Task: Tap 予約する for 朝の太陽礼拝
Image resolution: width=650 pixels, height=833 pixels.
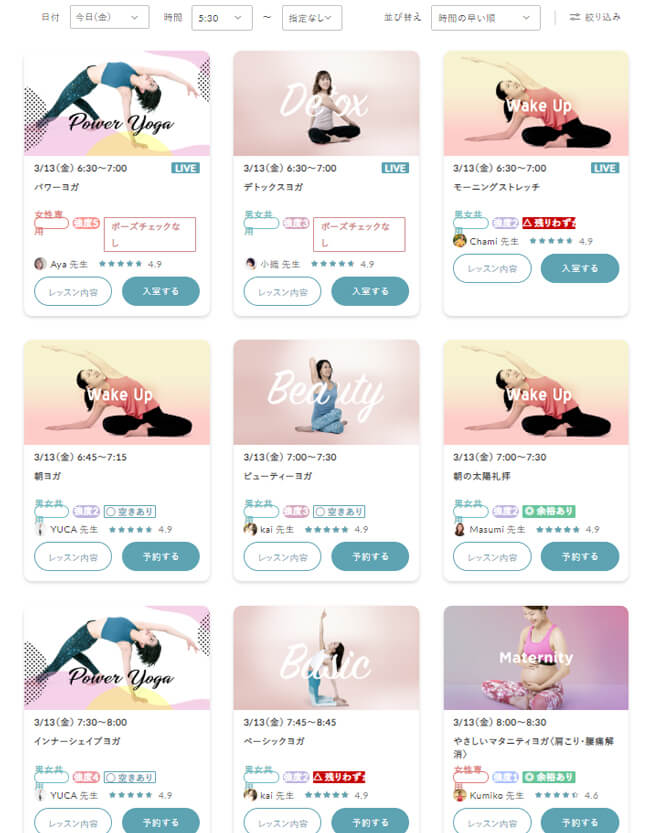Action: click(580, 556)
